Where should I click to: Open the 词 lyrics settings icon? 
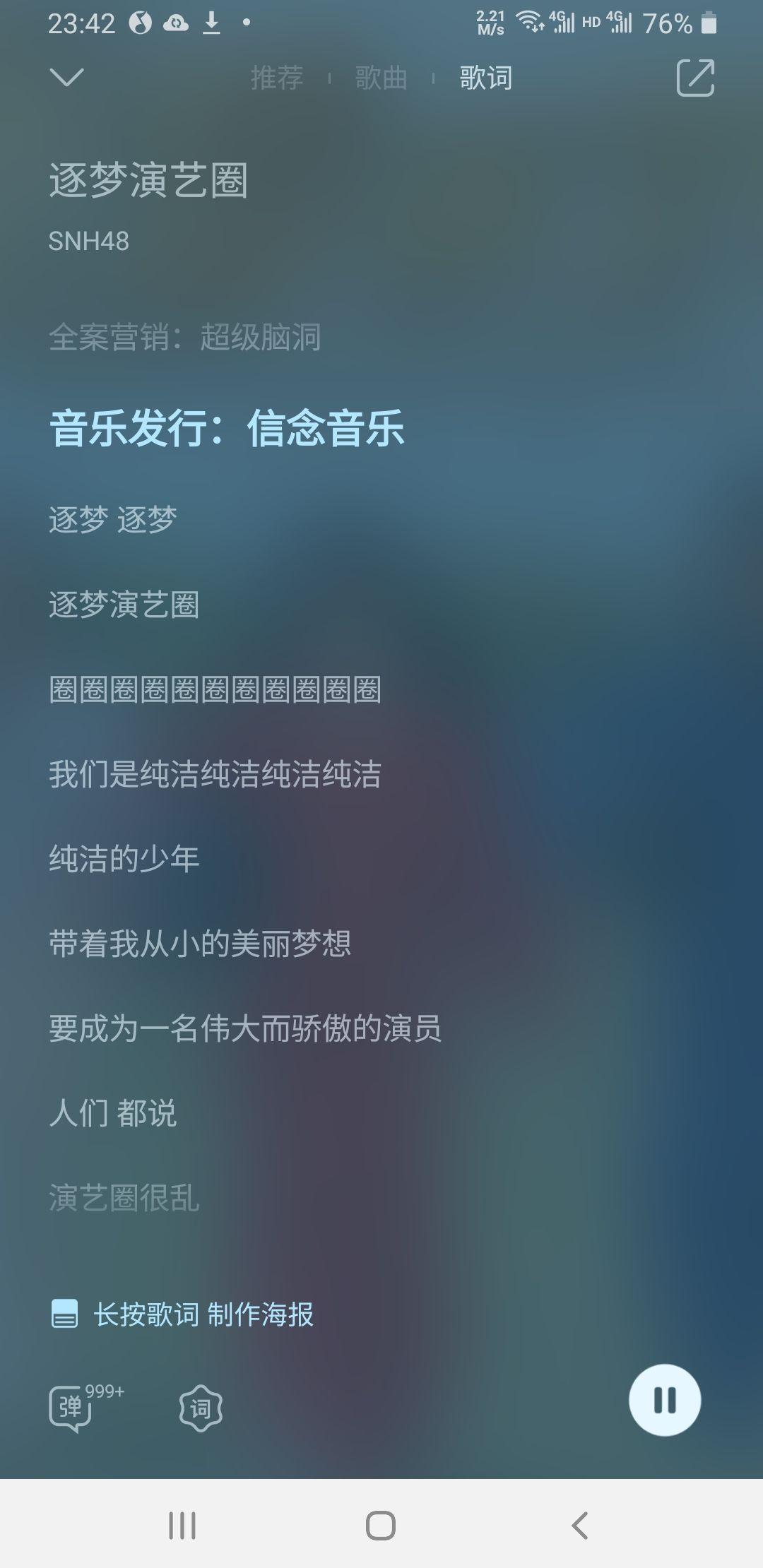tap(201, 1408)
